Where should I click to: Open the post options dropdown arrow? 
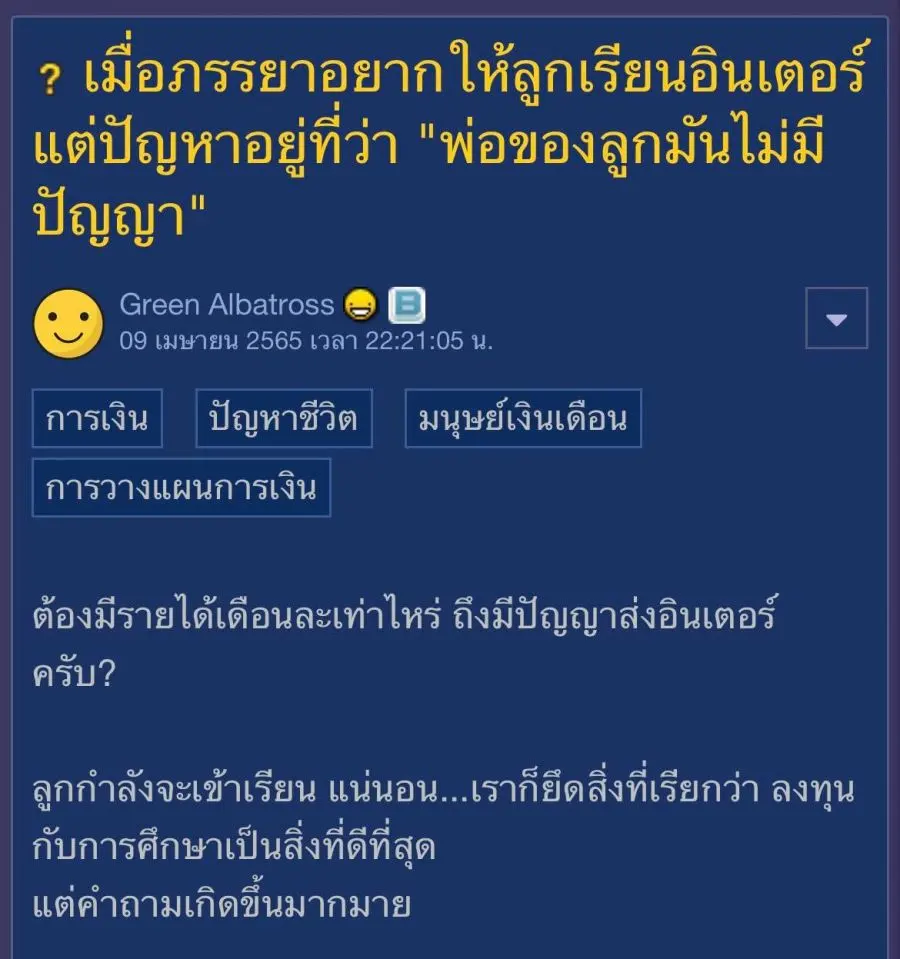836,319
